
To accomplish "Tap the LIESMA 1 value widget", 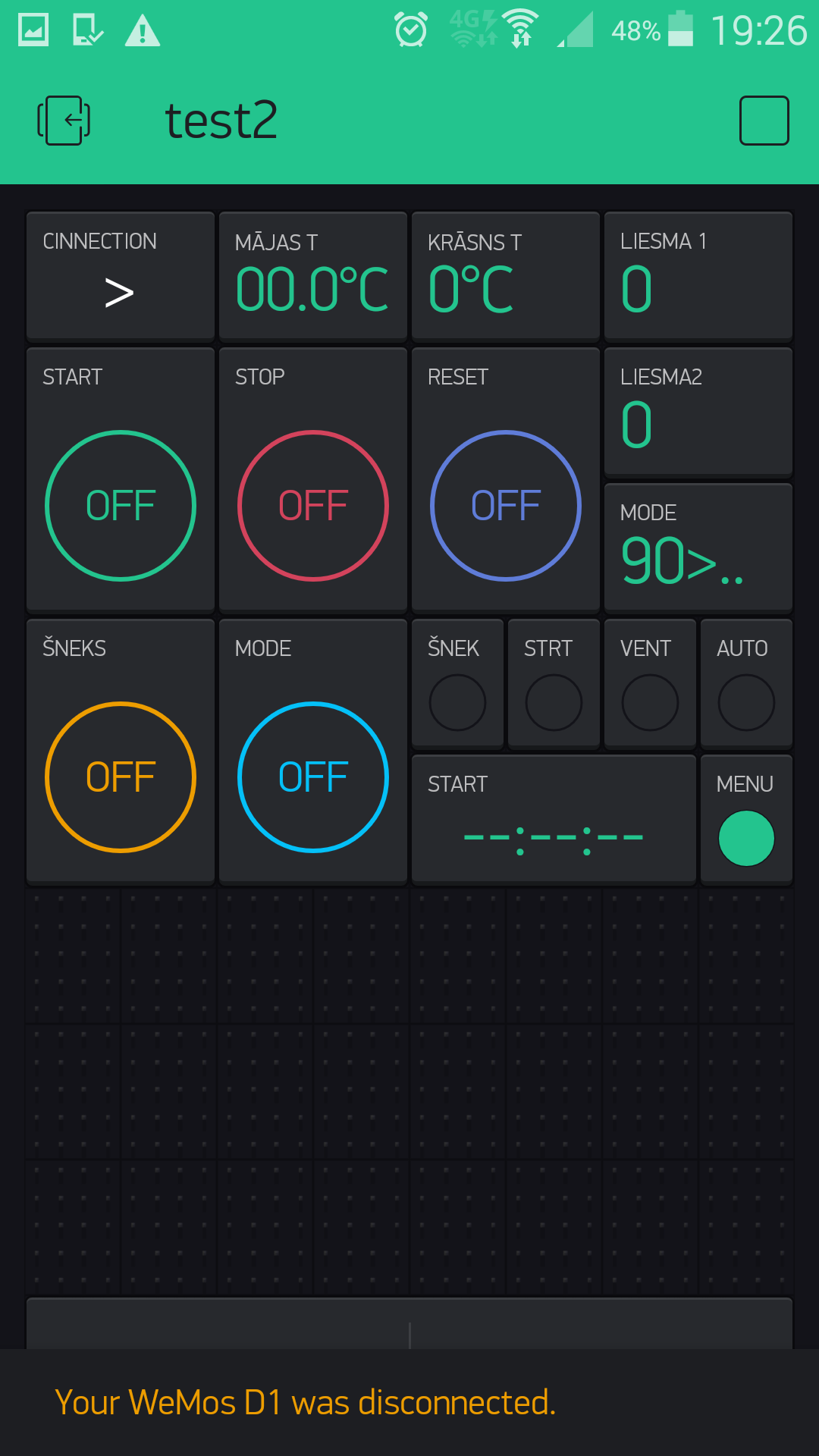I will 698,277.
